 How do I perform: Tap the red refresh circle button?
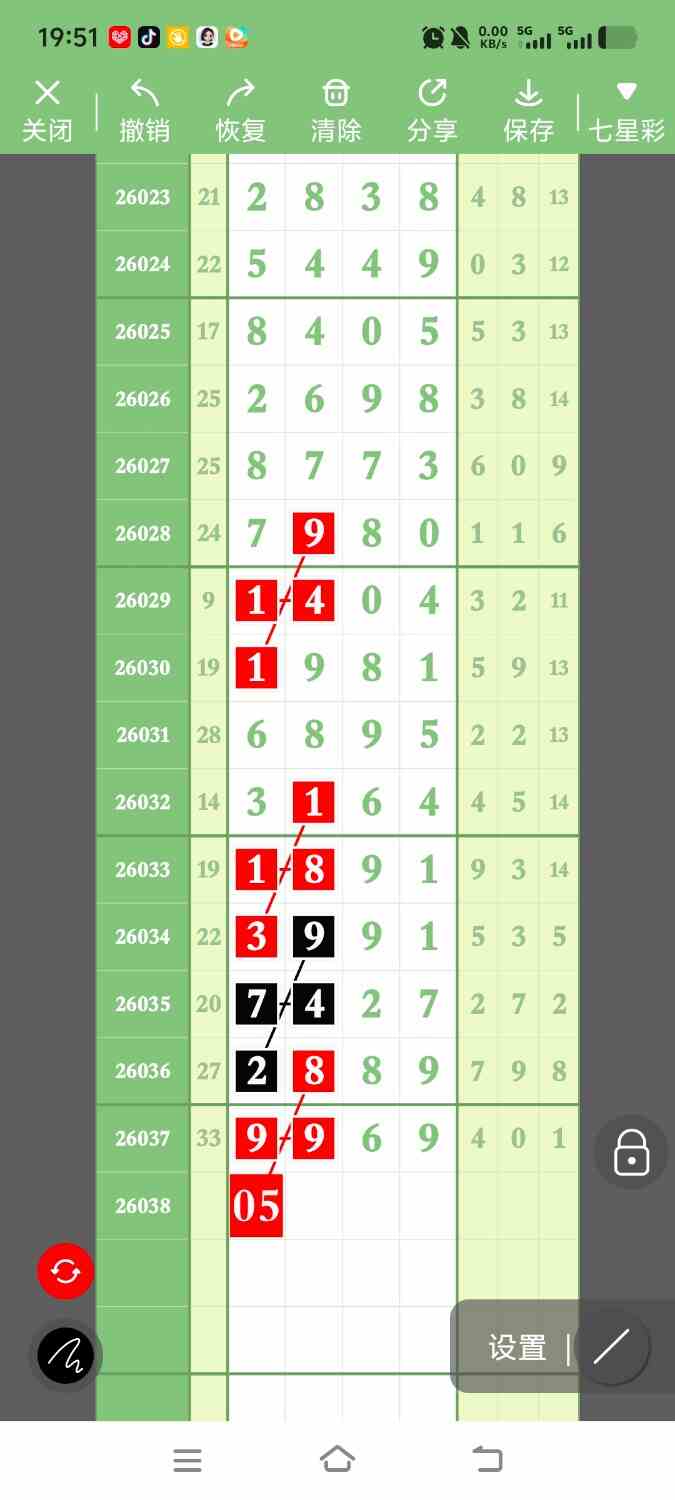point(65,1271)
